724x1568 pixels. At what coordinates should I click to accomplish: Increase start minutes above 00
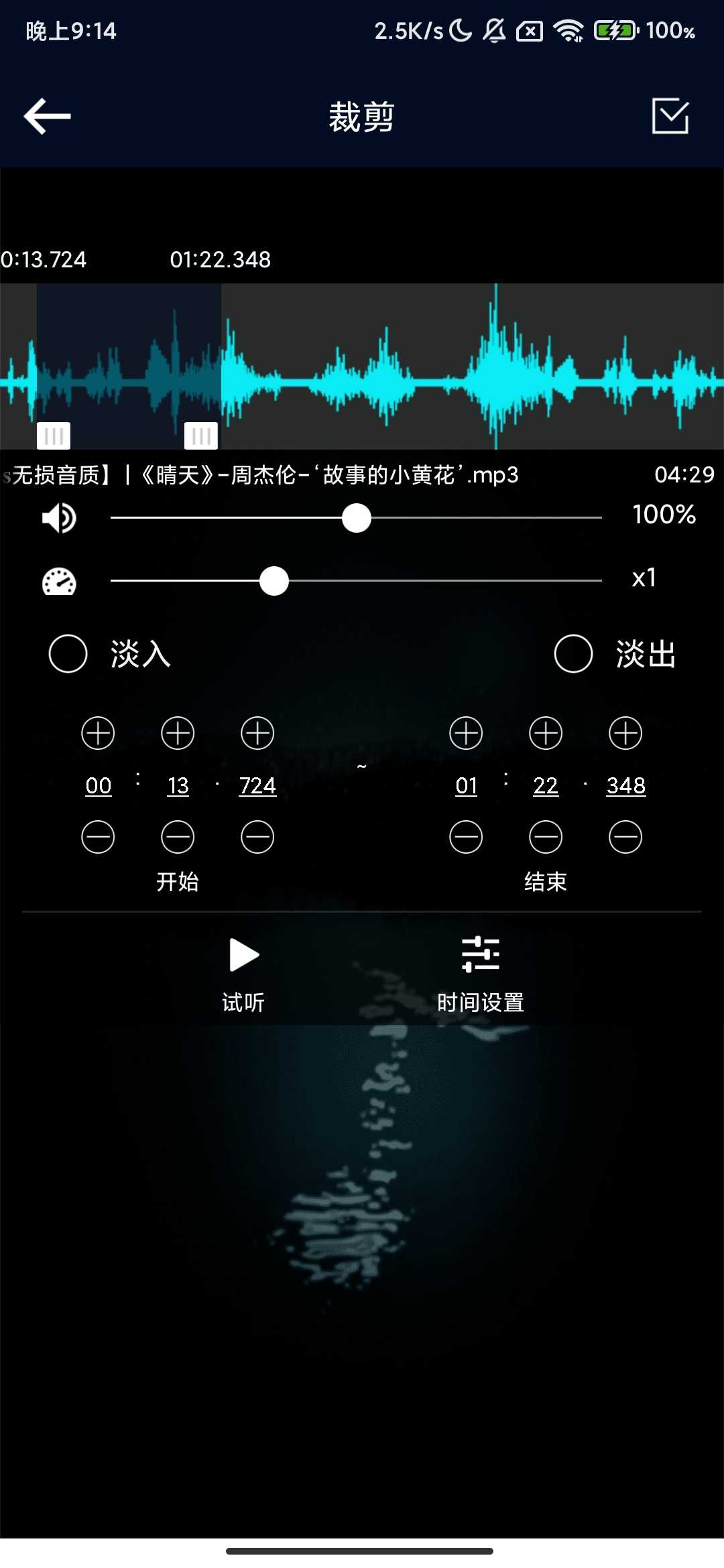(x=98, y=733)
